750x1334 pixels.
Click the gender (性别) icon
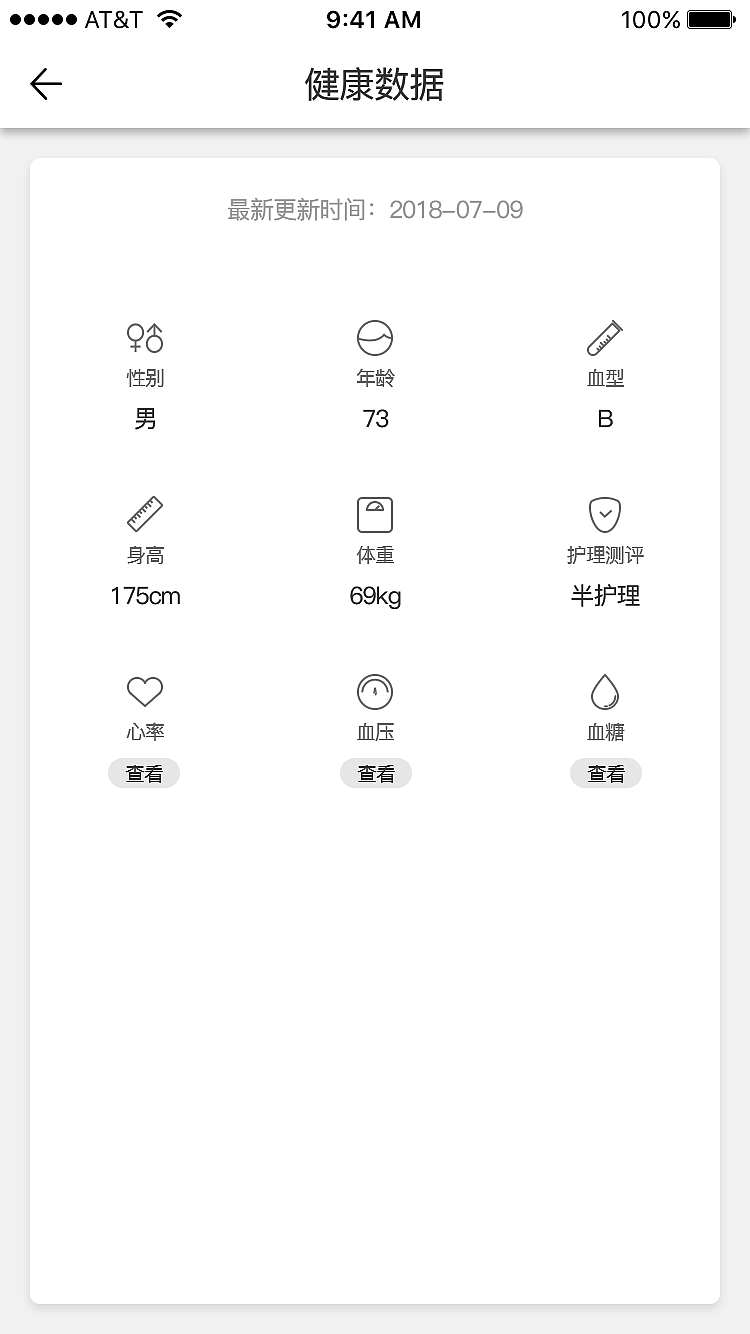144,337
